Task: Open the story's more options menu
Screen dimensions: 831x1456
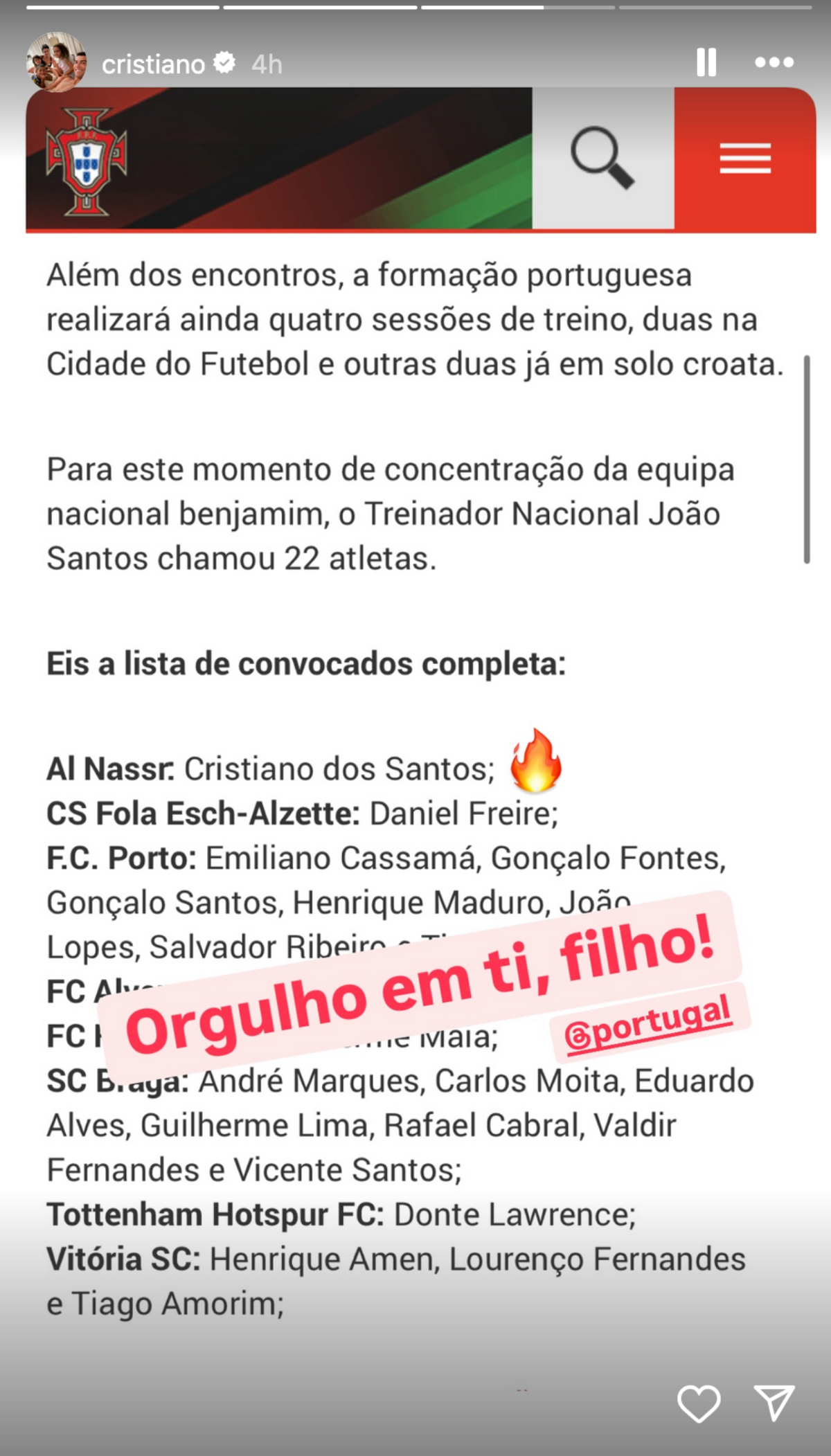Action: 774,62
